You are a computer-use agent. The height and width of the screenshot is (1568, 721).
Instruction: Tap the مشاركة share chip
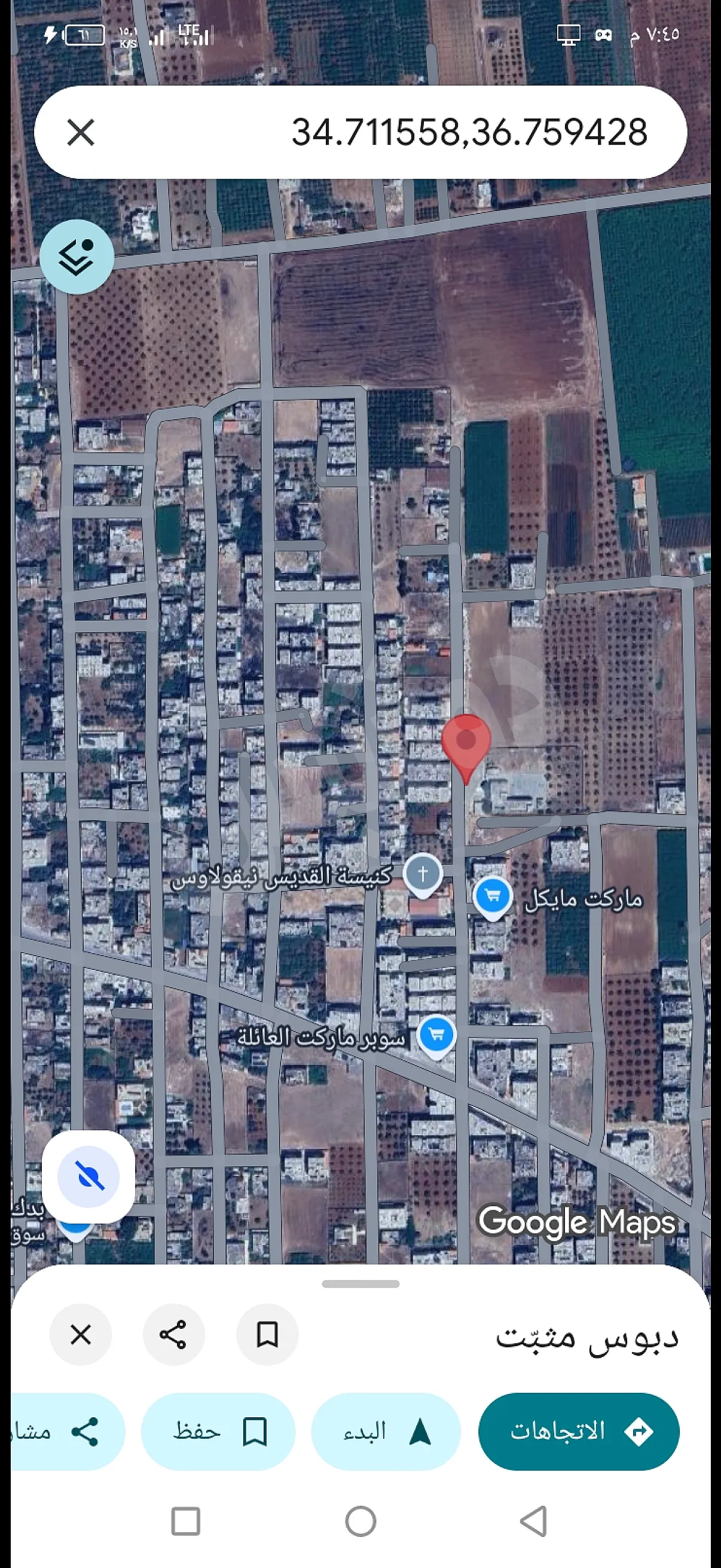[x=61, y=1431]
